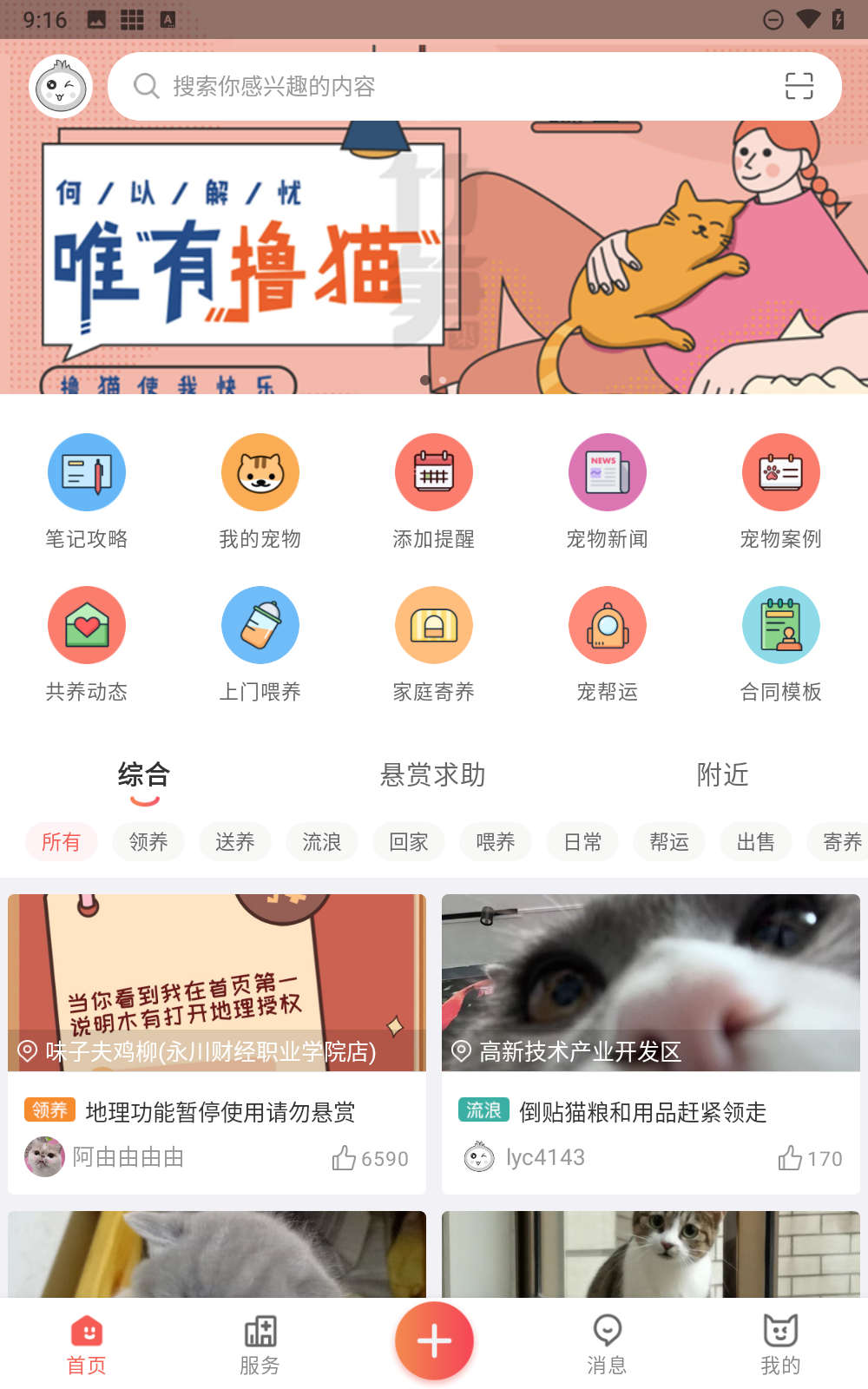The height and width of the screenshot is (1389, 868).
Task: Open 合同模板
Action: point(781,644)
